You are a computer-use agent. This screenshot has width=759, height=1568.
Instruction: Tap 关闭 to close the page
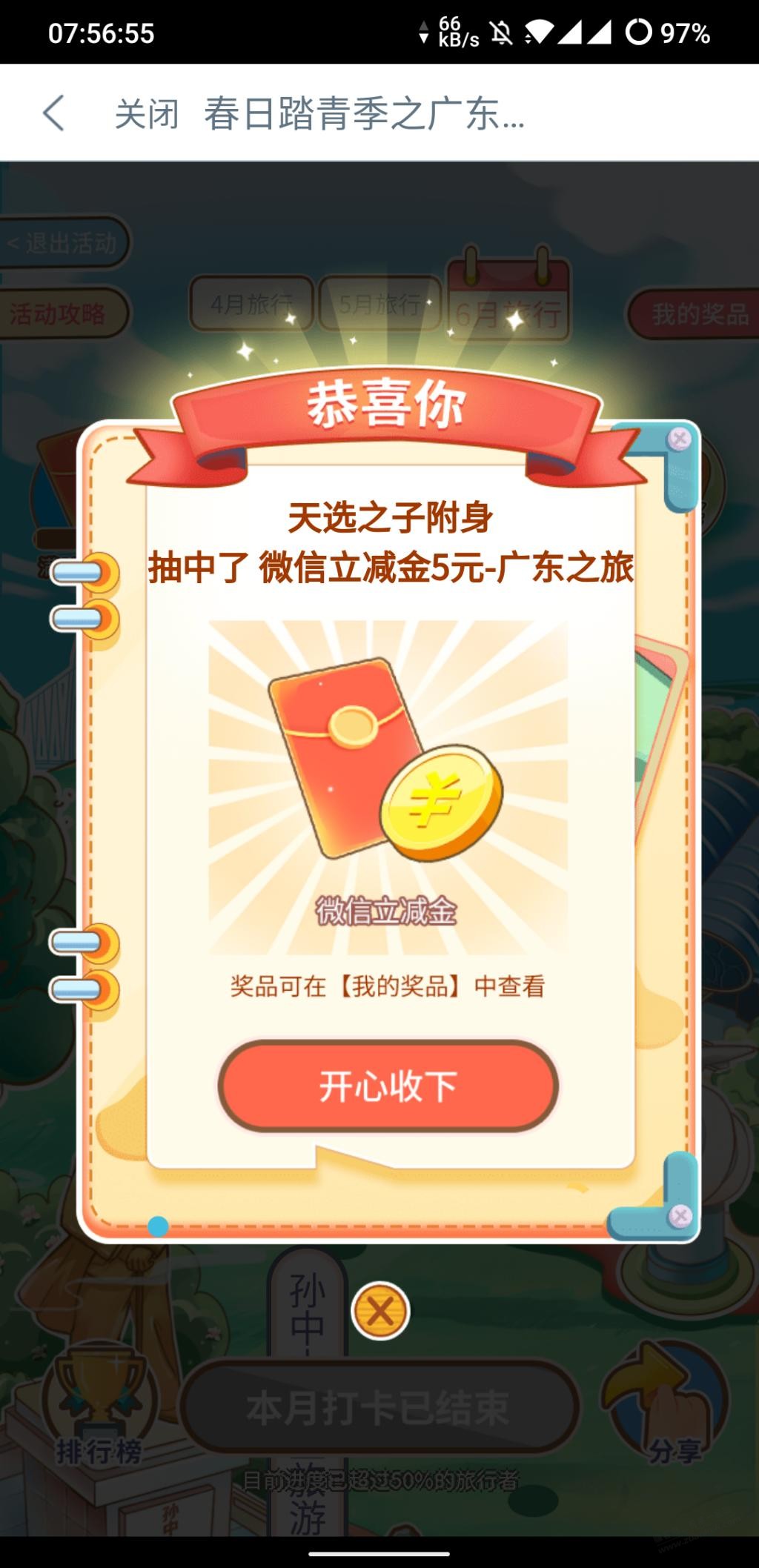147,114
